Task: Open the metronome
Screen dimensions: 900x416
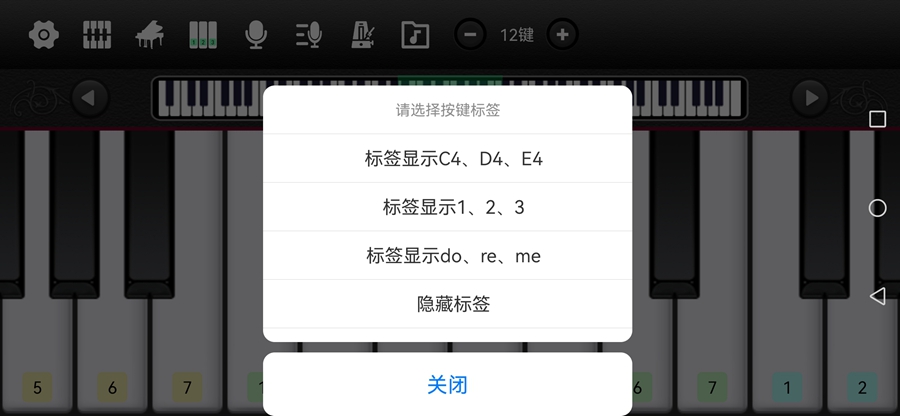Action: [362, 35]
